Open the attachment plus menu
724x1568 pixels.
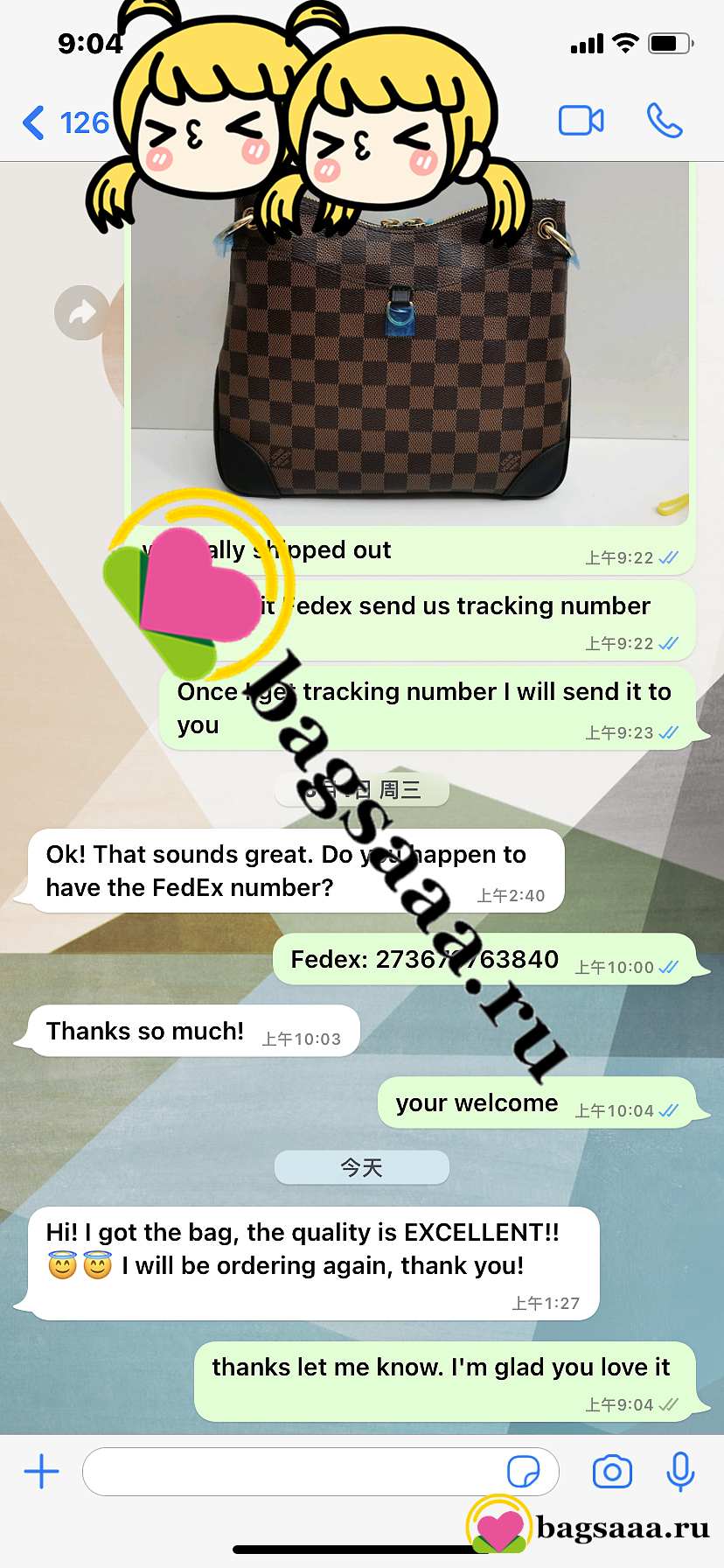coord(41,1472)
